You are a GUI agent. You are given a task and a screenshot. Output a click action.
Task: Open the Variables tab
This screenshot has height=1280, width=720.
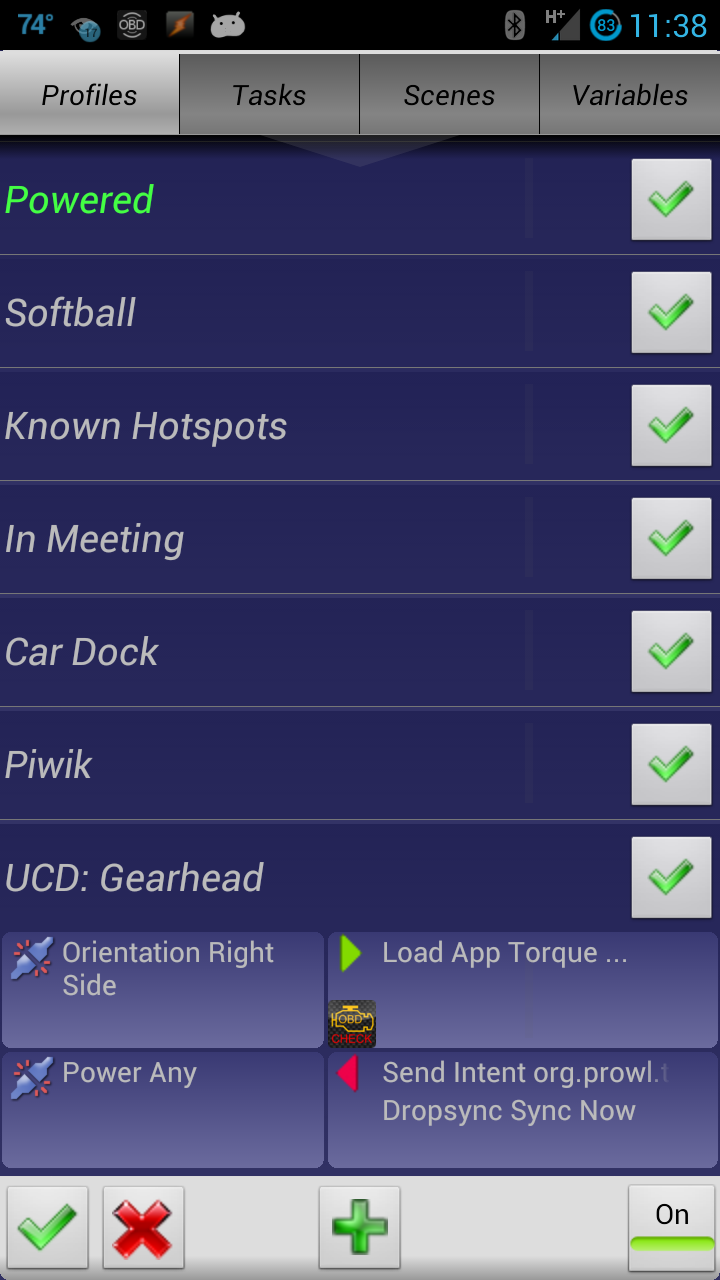click(x=630, y=95)
